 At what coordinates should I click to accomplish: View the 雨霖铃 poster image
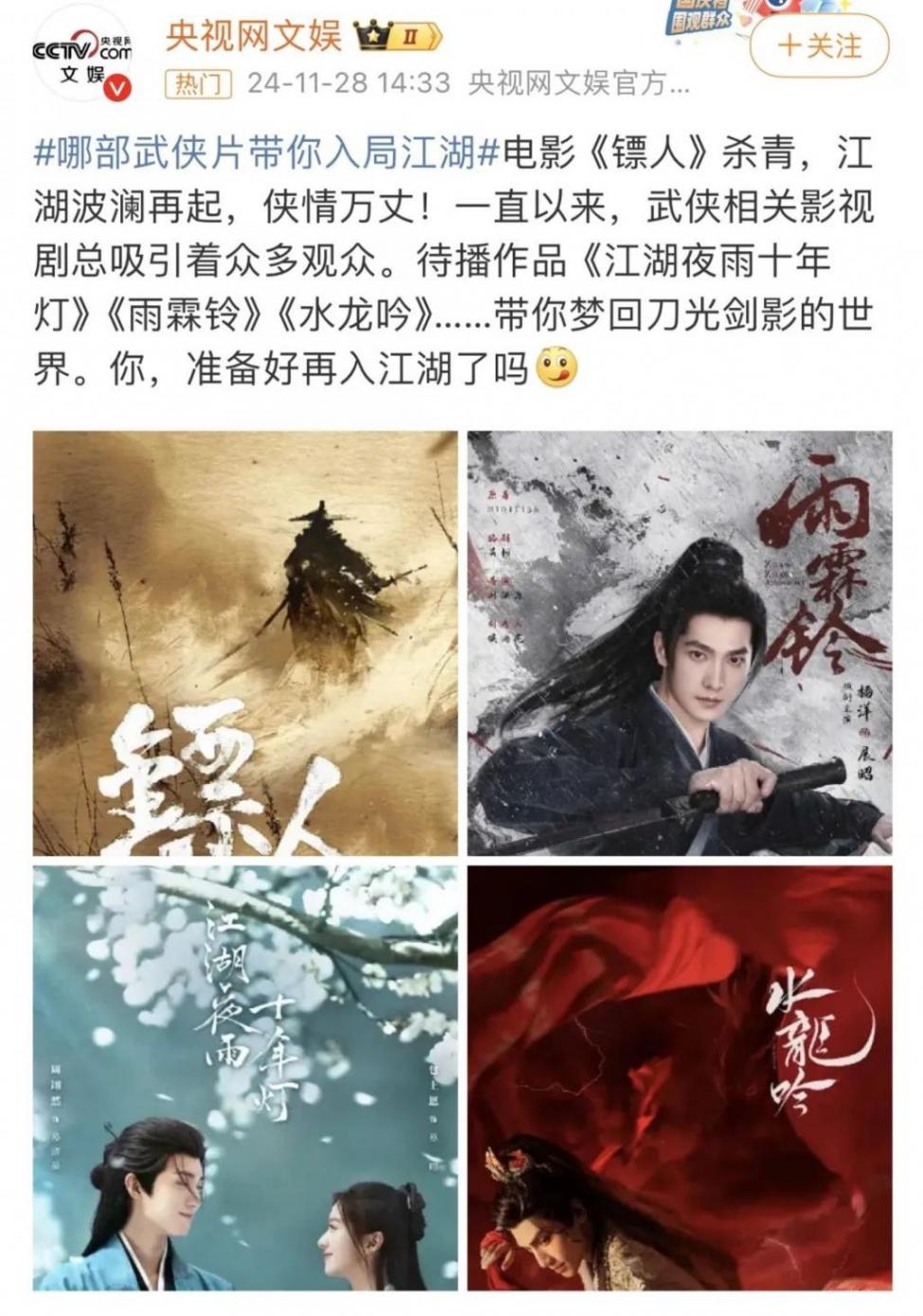coord(679,643)
